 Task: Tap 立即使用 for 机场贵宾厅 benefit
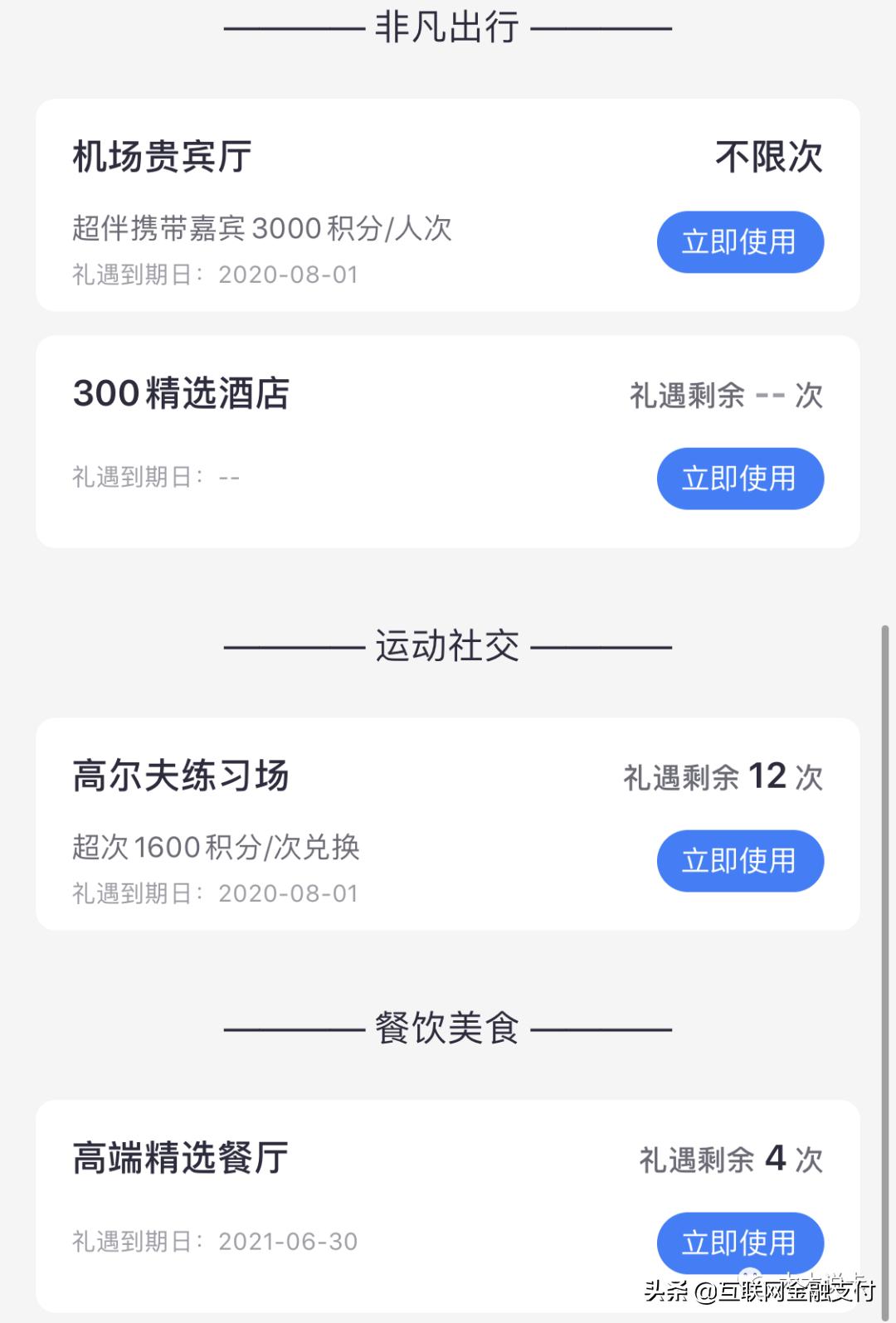pyautogui.click(x=739, y=241)
